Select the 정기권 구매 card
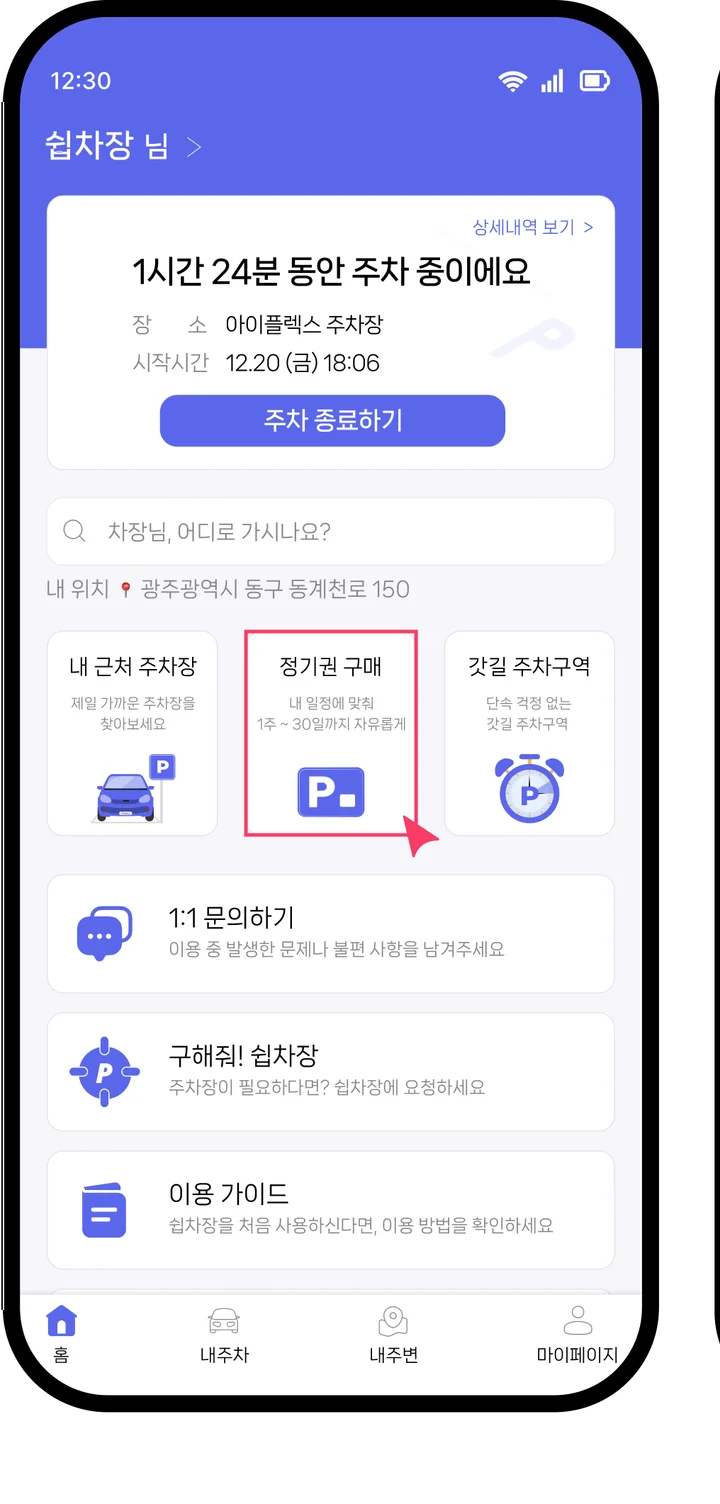This screenshot has height=1504, width=720. pos(331,733)
